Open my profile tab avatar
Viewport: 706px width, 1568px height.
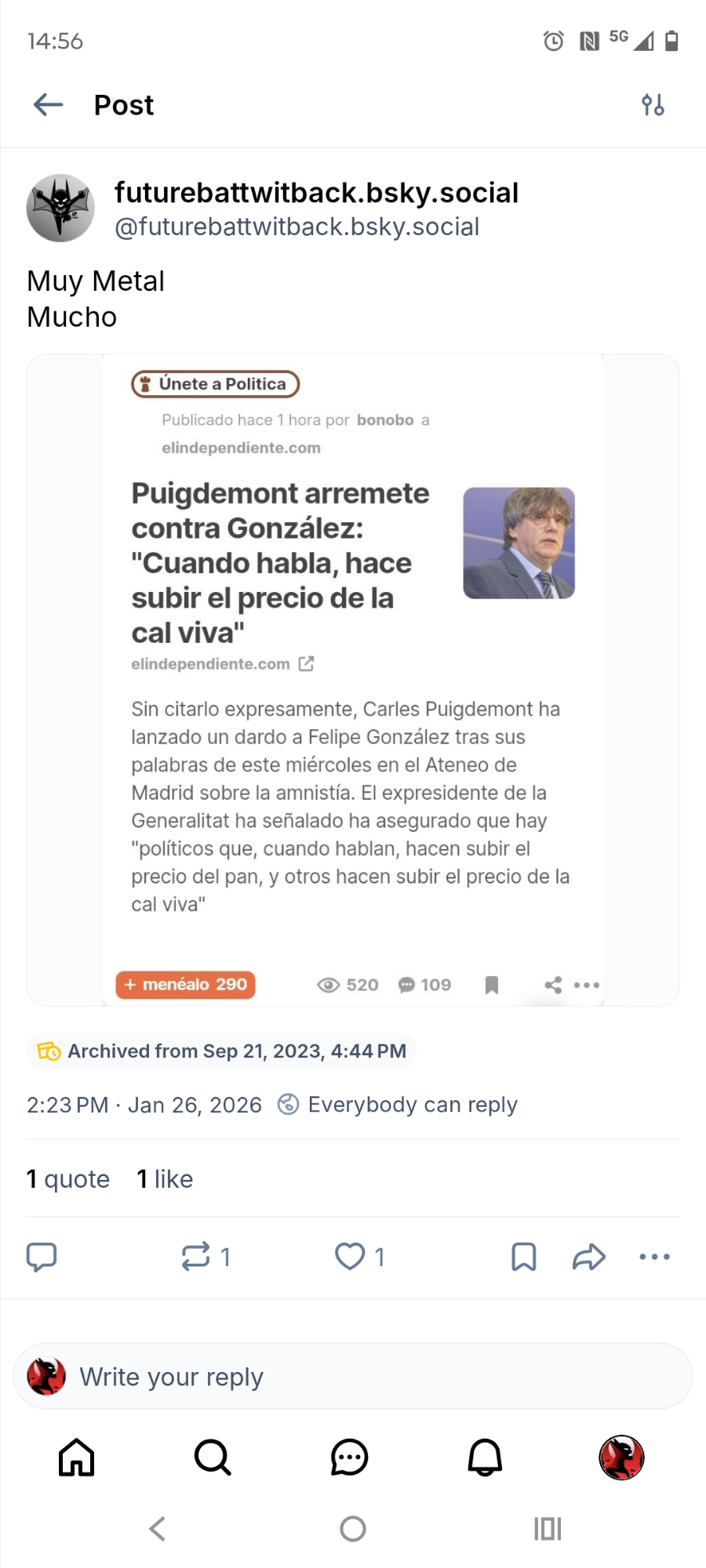tap(621, 1457)
